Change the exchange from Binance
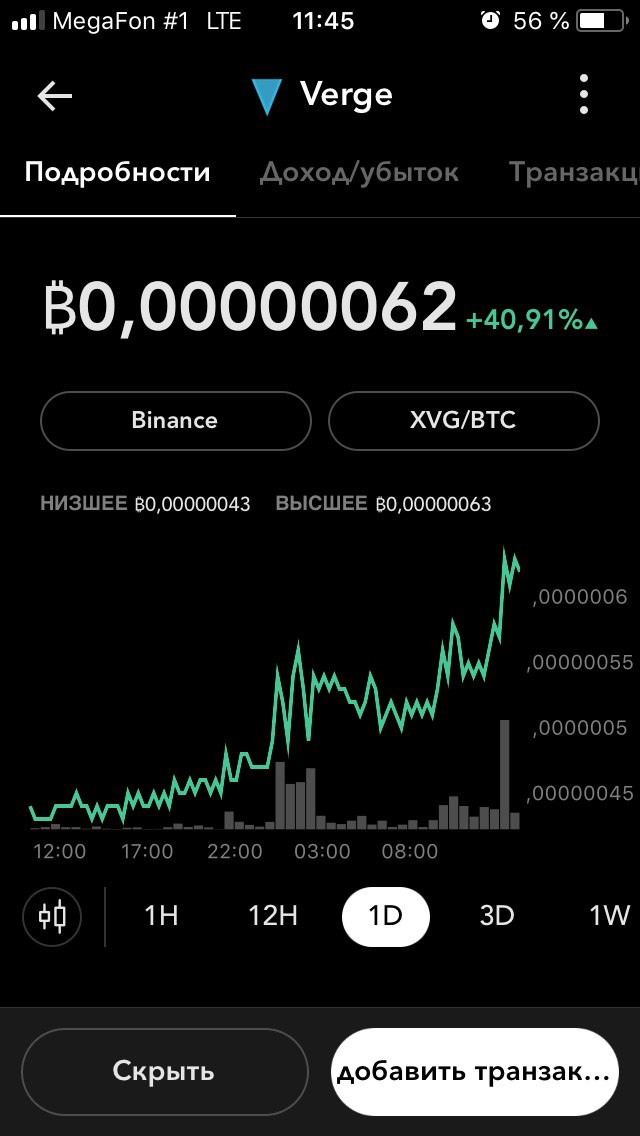 (x=175, y=420)
